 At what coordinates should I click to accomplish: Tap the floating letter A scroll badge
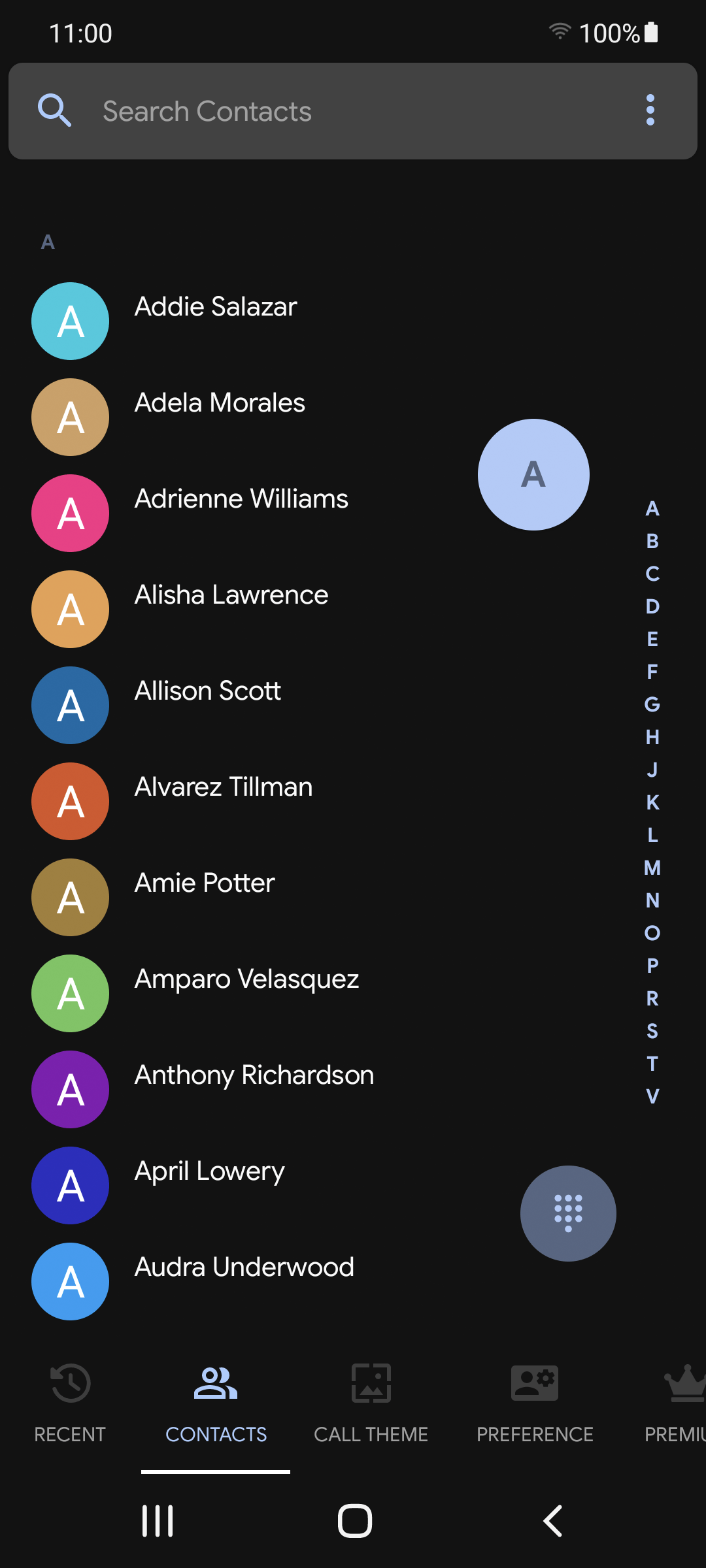[x=533, y=475]
